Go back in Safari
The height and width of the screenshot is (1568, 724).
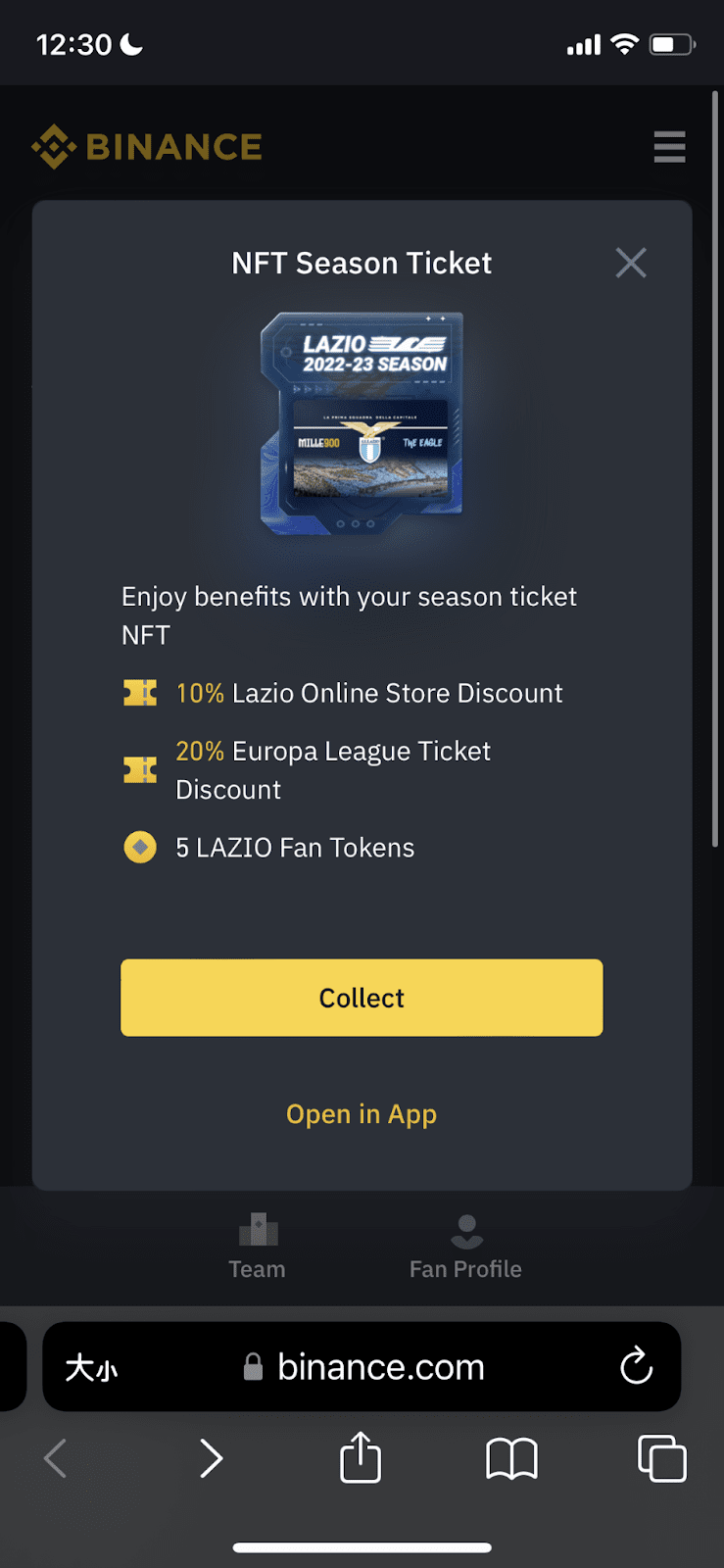(56, 1458)
